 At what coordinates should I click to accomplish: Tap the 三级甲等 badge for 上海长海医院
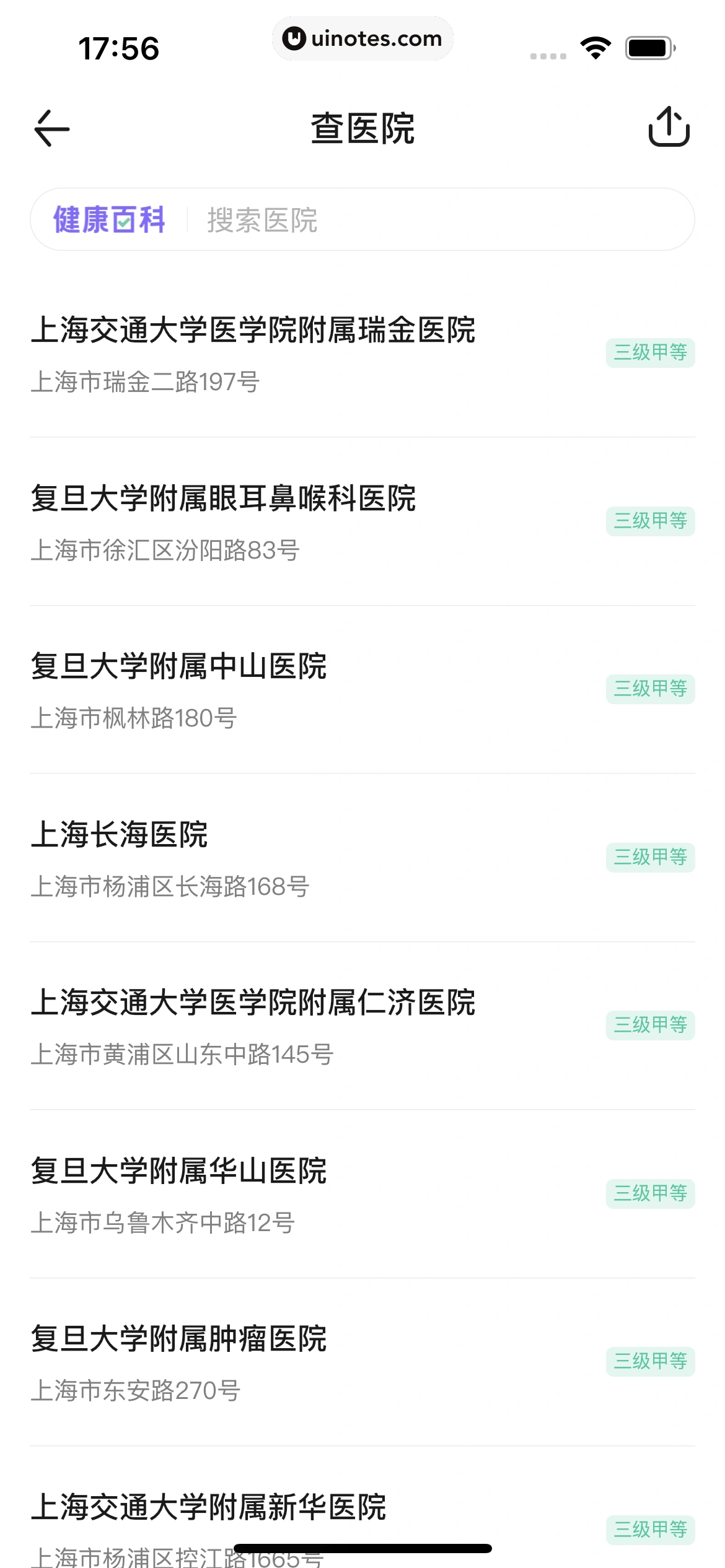650,858
